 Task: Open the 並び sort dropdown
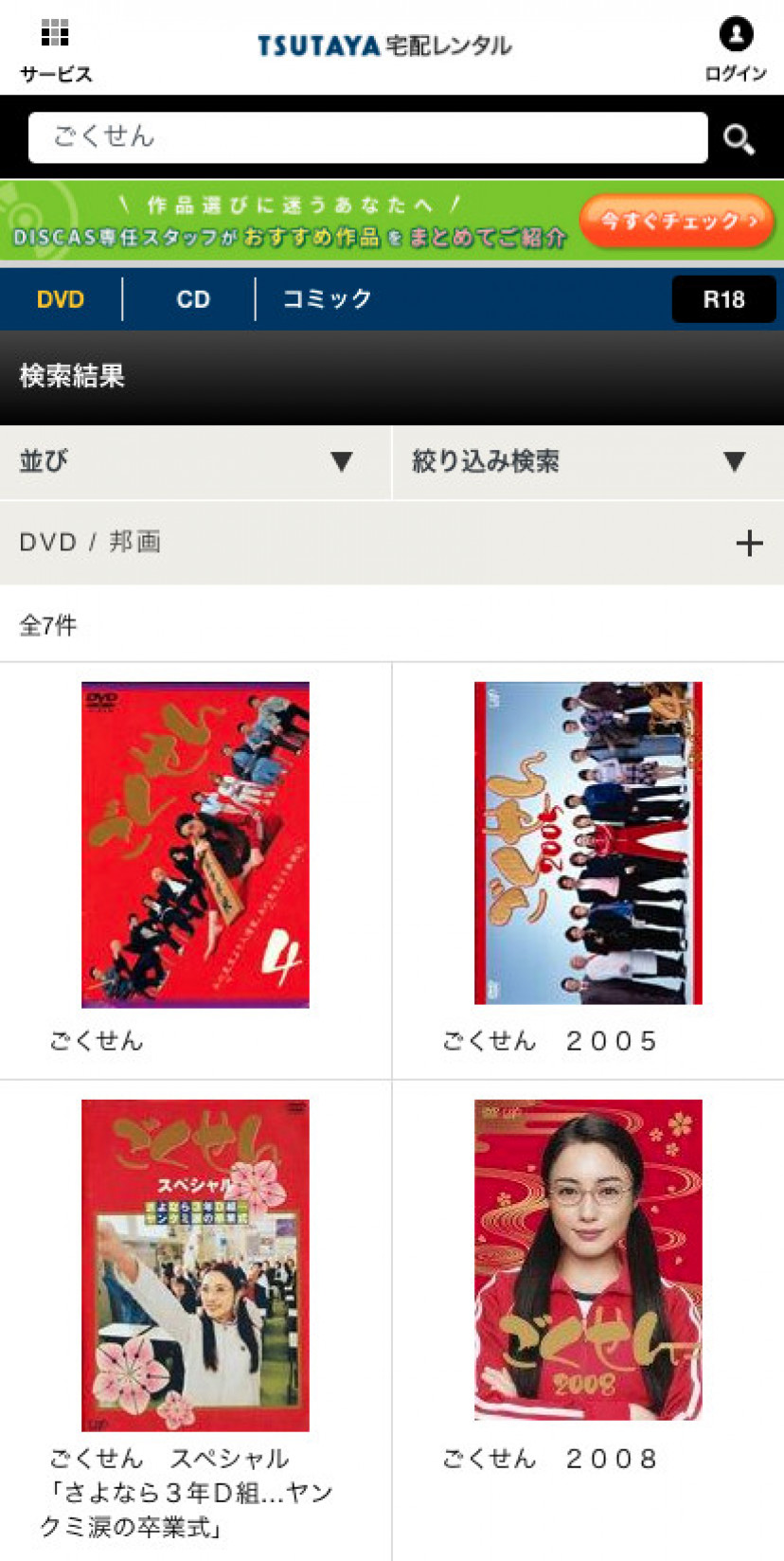(x=195, y=461)
